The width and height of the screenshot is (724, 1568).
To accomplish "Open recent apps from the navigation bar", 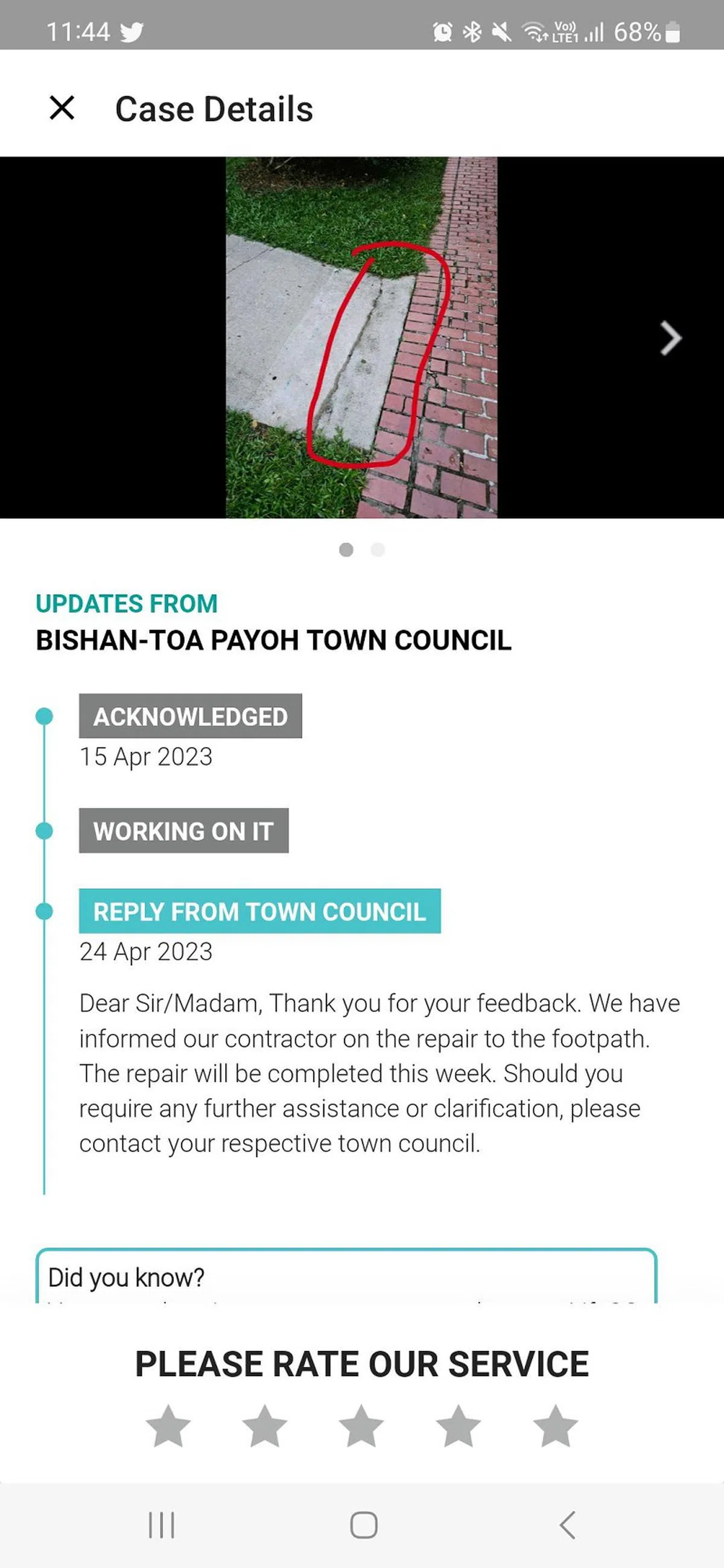I will point(161,1525).
